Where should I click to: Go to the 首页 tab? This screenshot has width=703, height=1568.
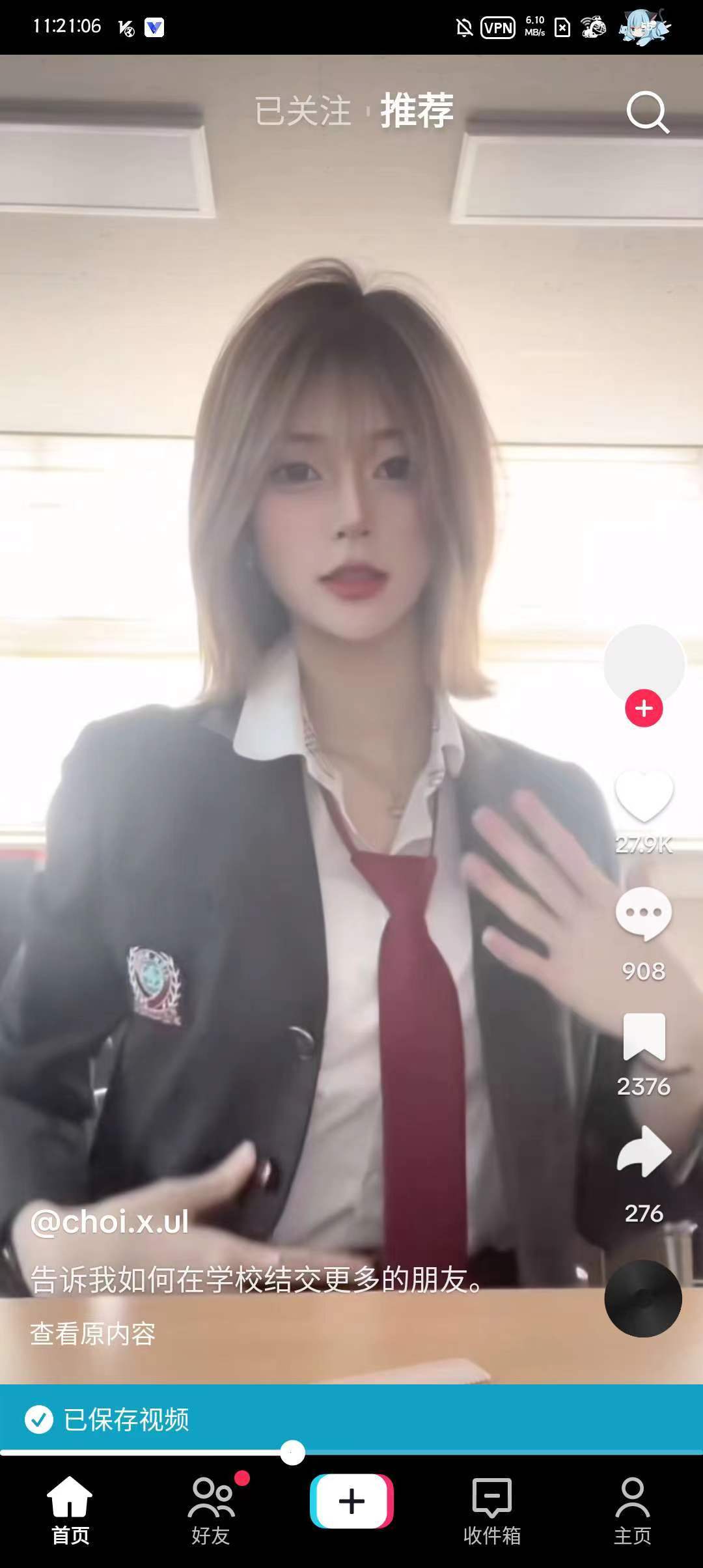(70, 1509)
